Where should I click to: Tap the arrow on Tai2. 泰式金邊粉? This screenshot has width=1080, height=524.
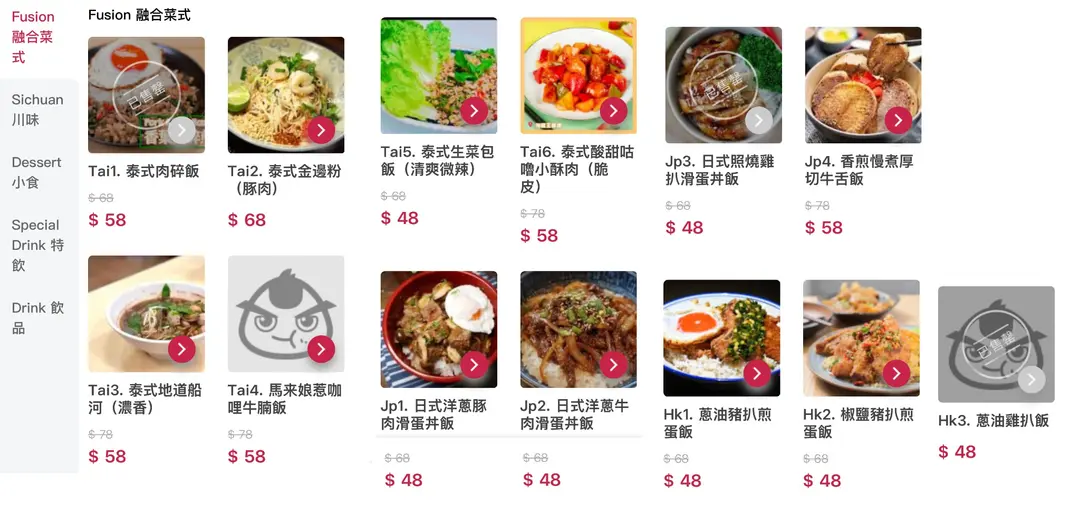(x=320, y=130)
